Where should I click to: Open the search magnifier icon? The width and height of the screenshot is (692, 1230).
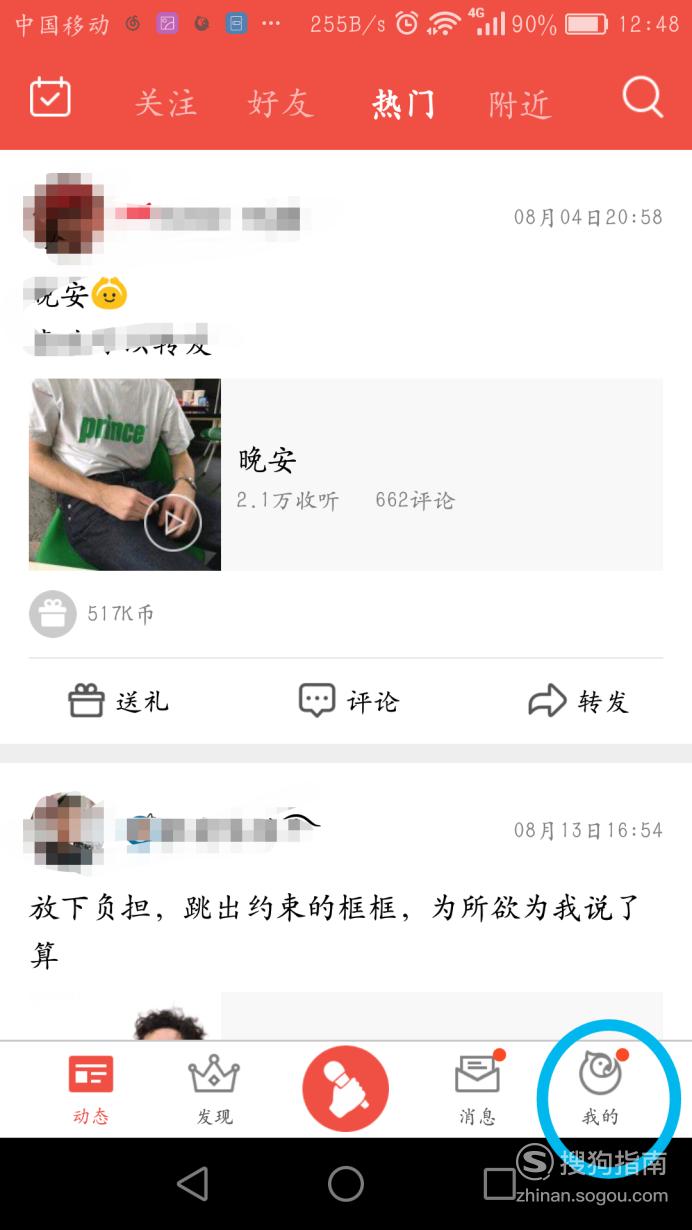point(643,98)
